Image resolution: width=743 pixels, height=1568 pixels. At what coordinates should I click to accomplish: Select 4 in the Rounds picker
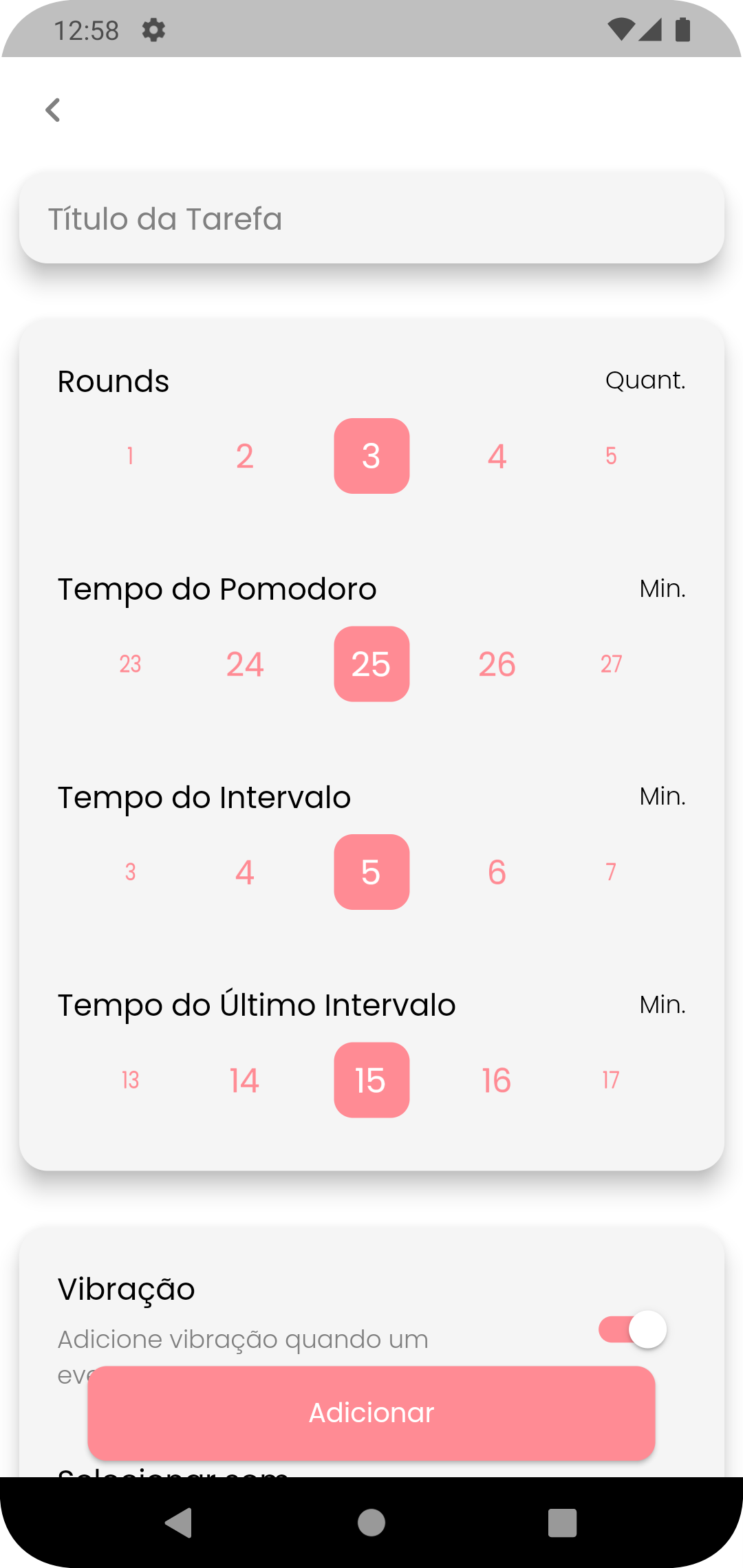(x=497, y=456)
